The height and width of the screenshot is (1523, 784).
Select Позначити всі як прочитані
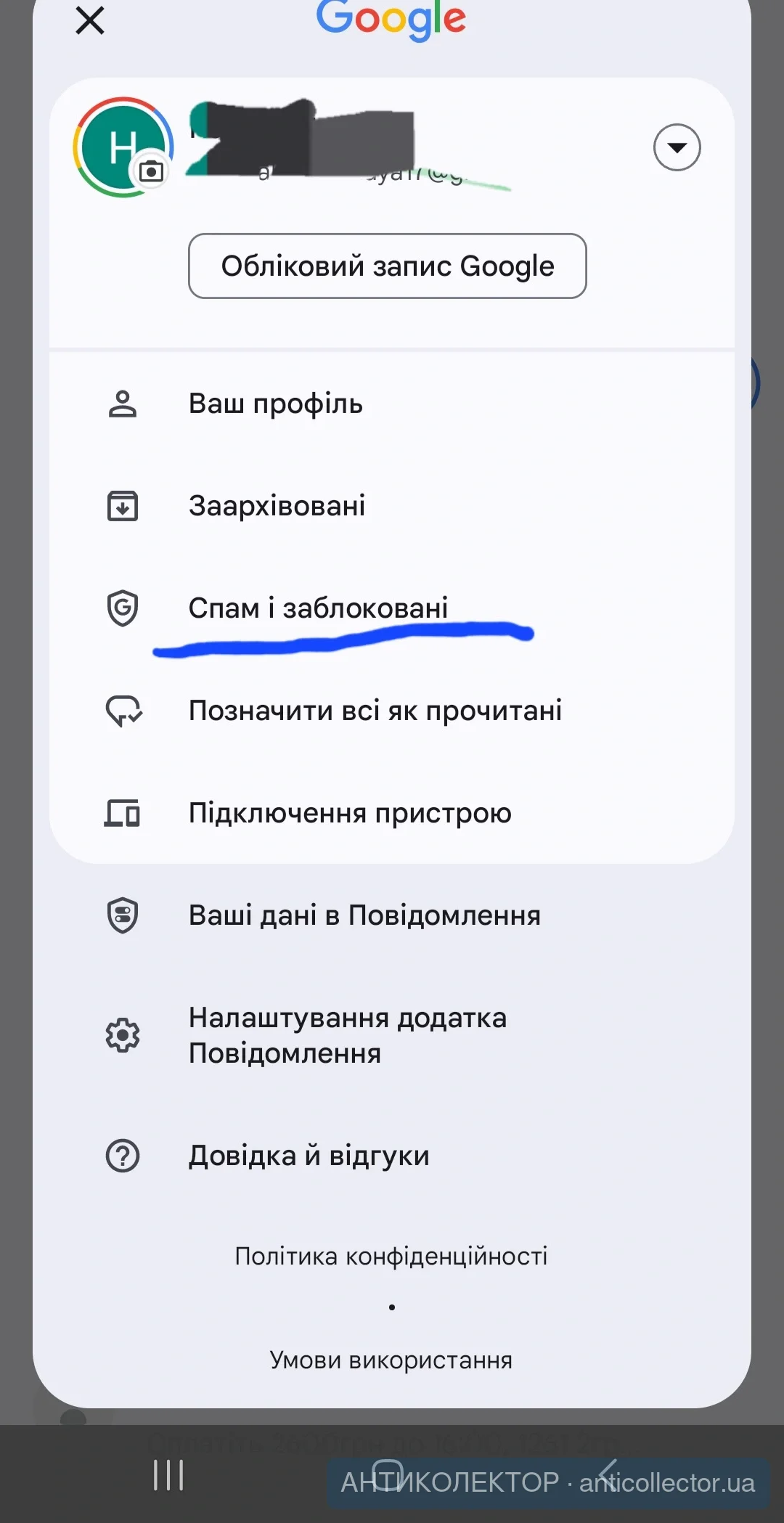coord(375,711)
